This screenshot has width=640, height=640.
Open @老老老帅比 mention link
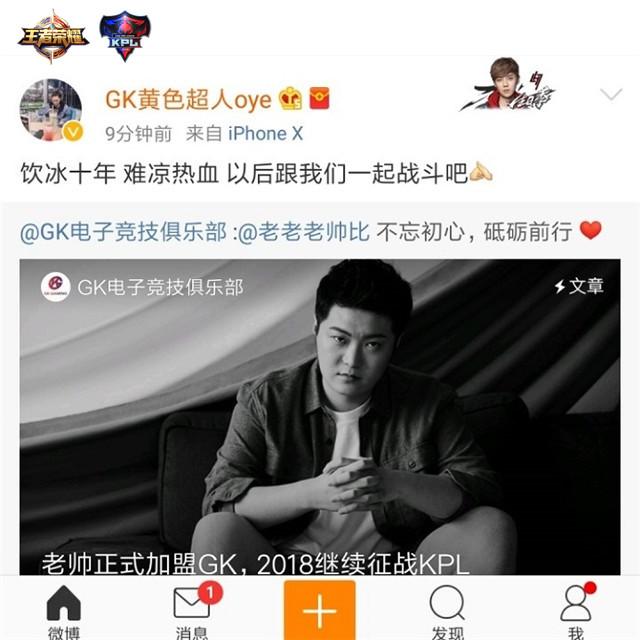(301, 231)
